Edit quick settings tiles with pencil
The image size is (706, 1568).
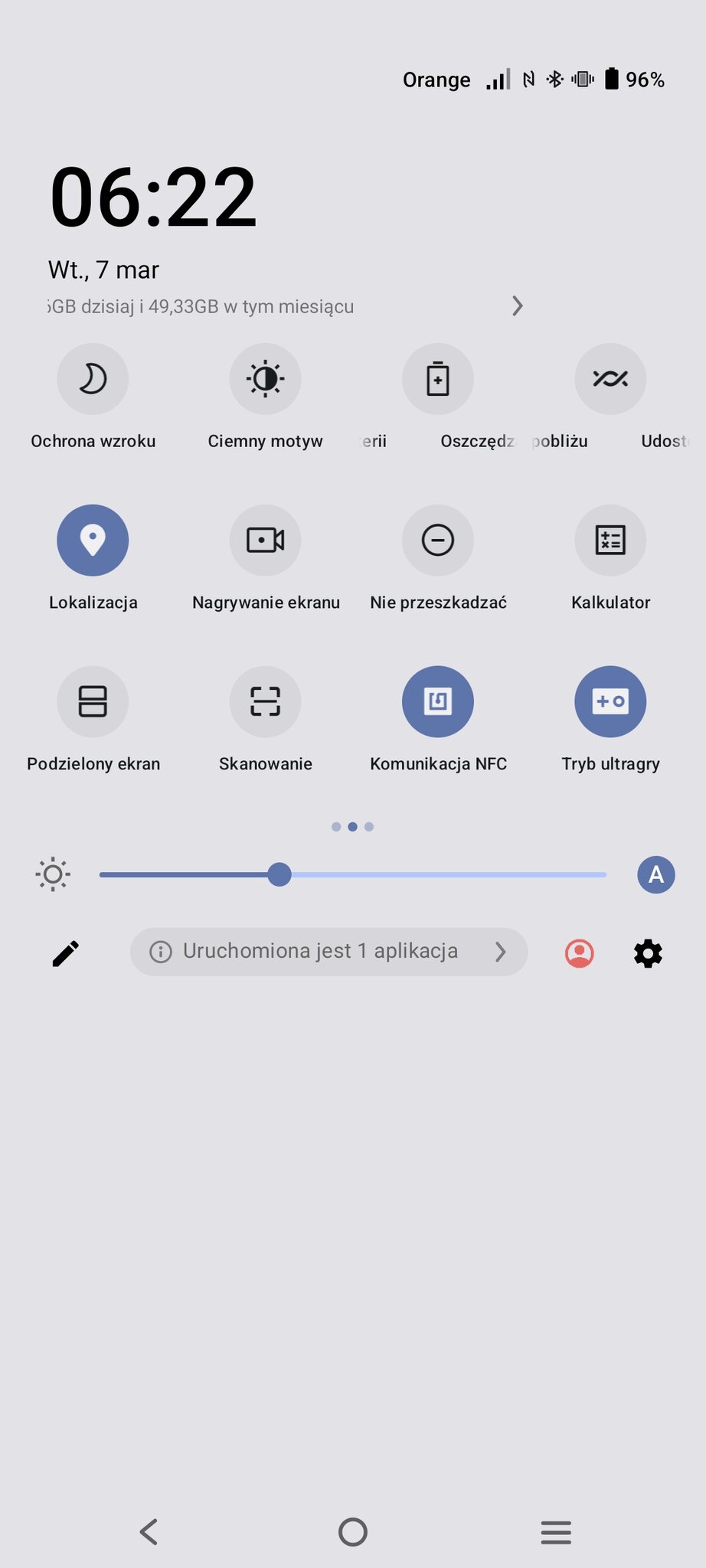click(x=66, y=953)
